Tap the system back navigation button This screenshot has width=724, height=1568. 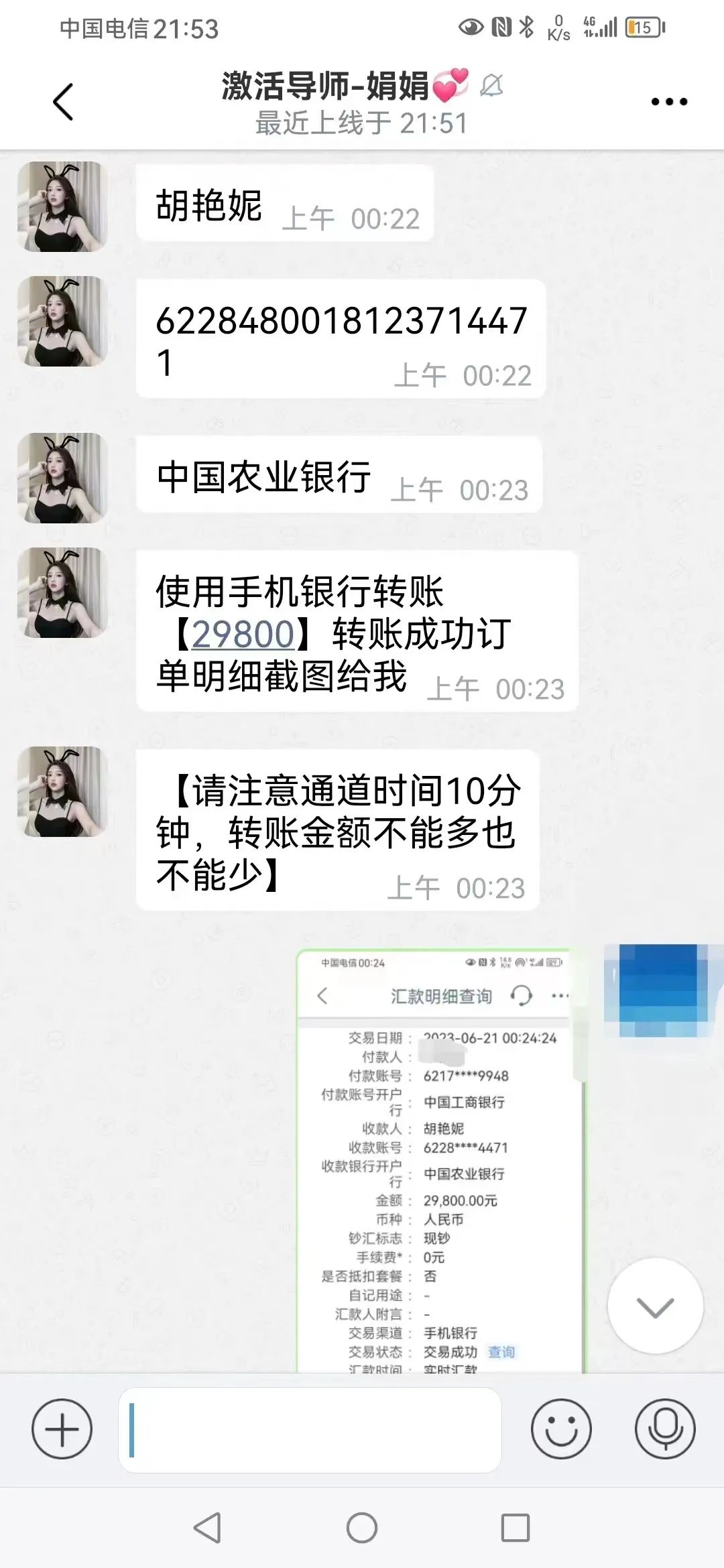[208, 1528]
